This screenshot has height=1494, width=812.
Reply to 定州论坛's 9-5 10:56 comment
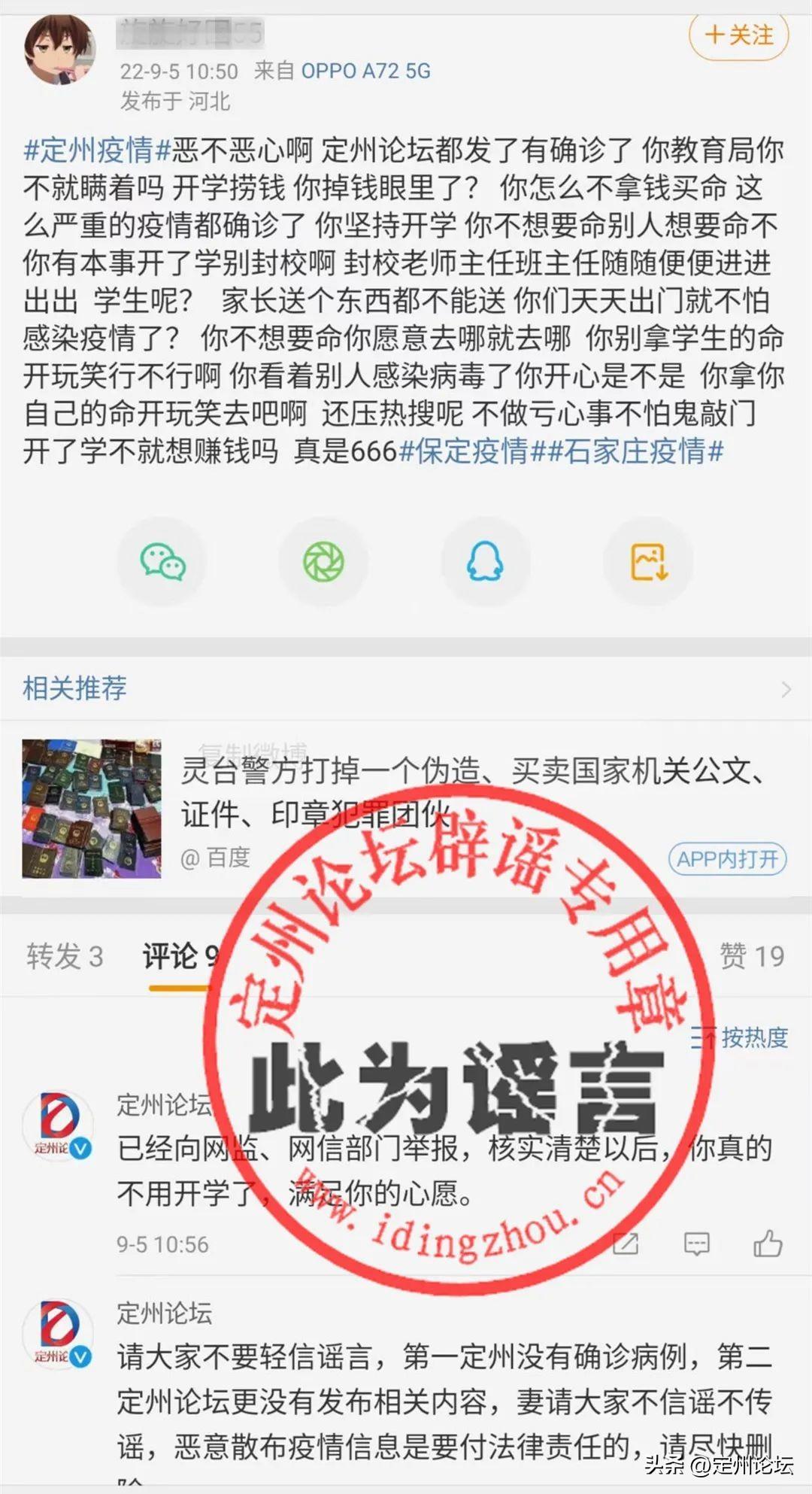pyautogui.click(x=696, y=1243)
